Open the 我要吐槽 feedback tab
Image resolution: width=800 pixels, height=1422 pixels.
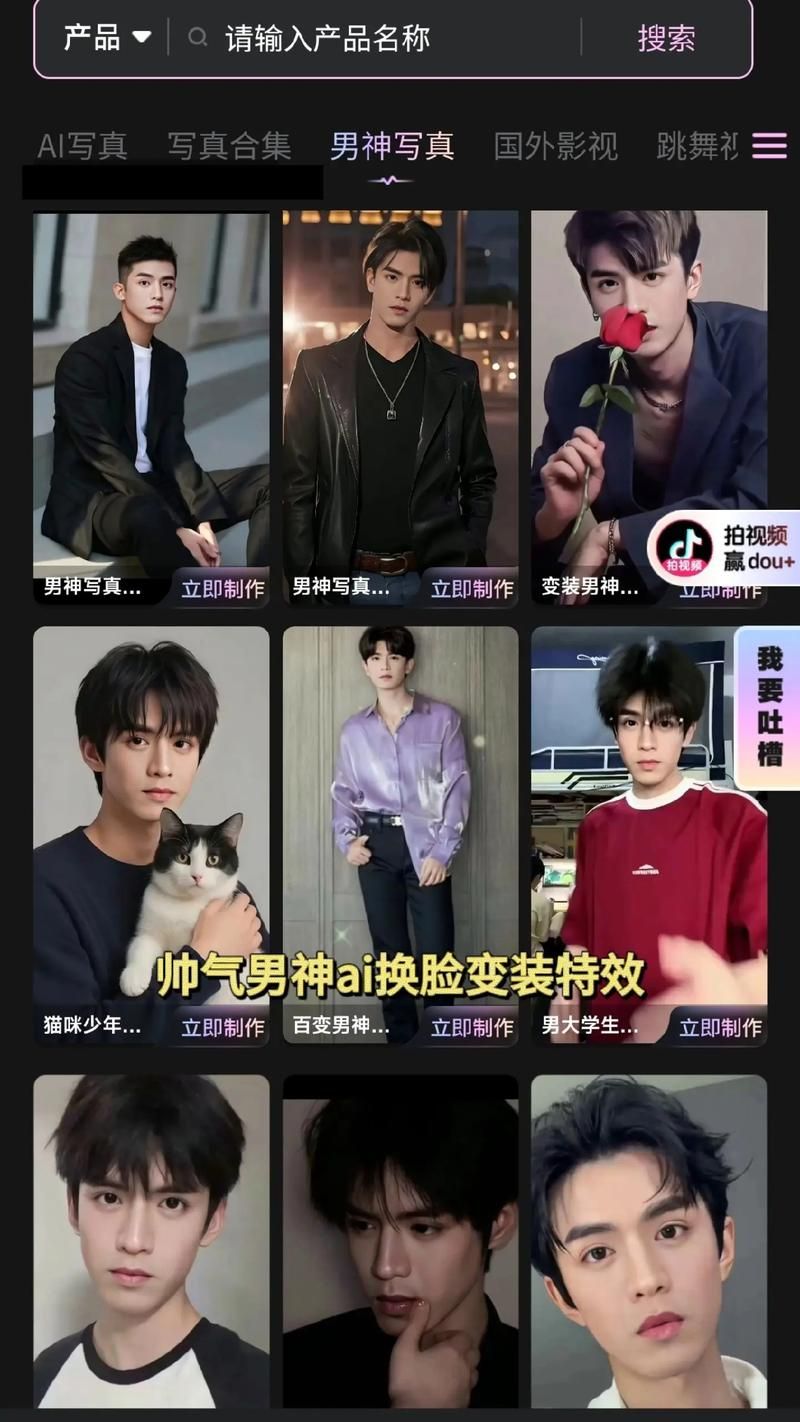point(769,705)
